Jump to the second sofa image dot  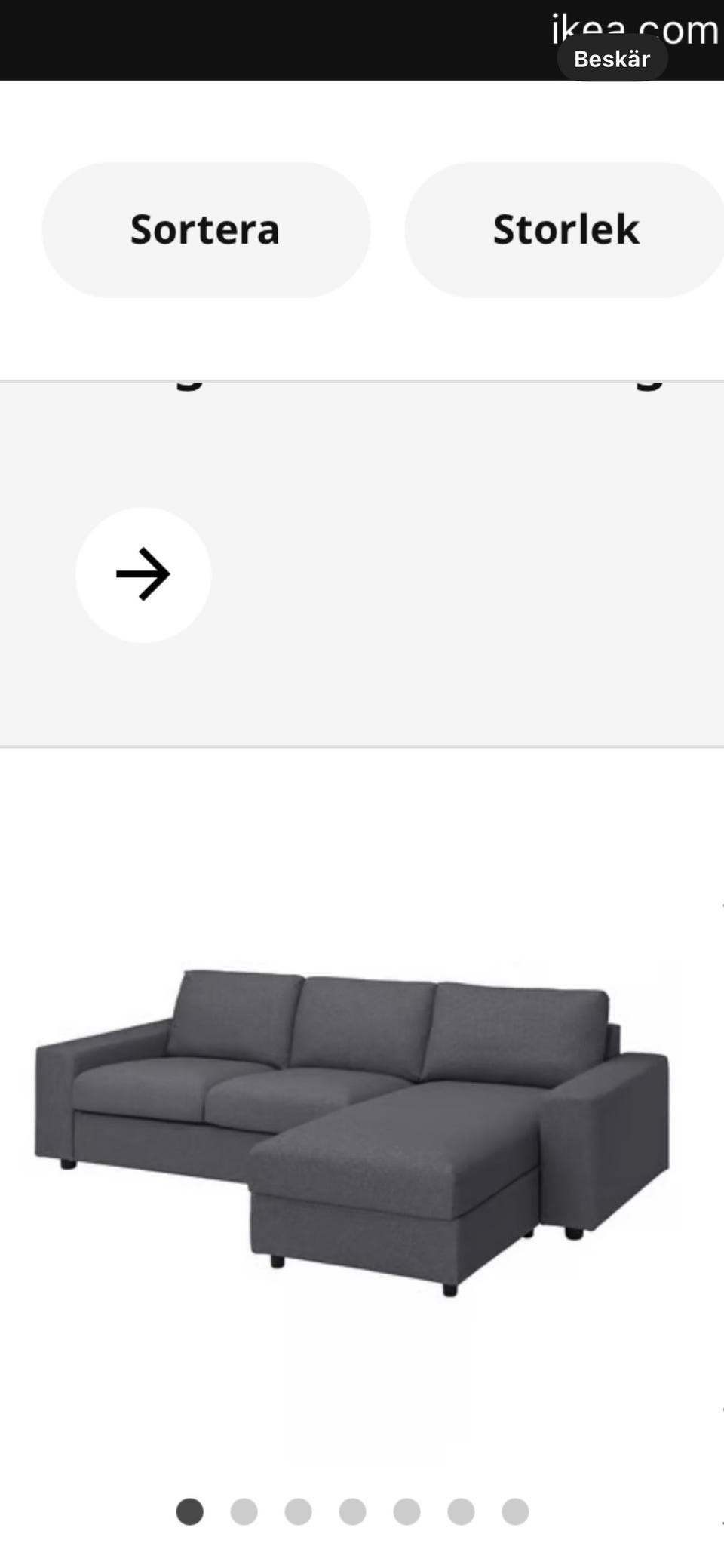[x=244, y=1511]
